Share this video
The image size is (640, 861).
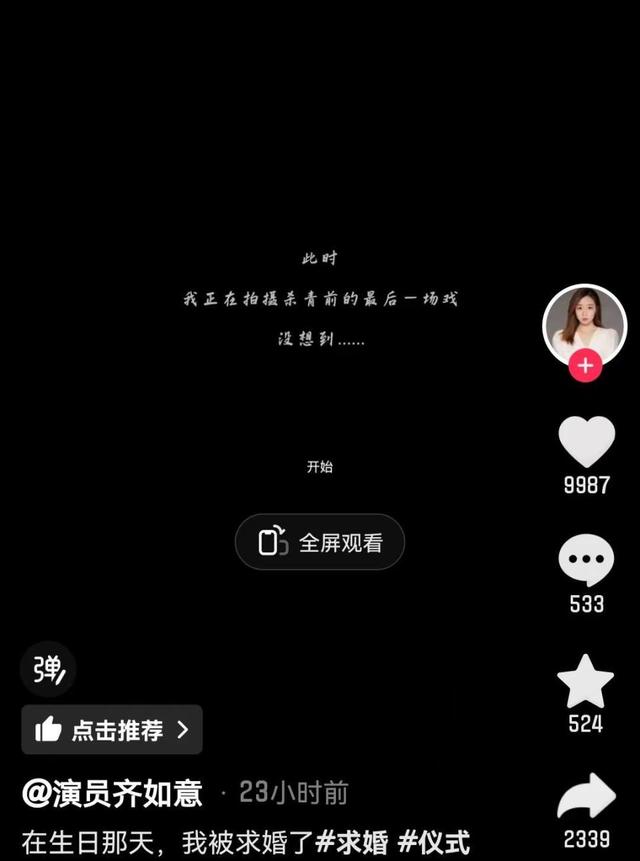click(x=586, y=797)
